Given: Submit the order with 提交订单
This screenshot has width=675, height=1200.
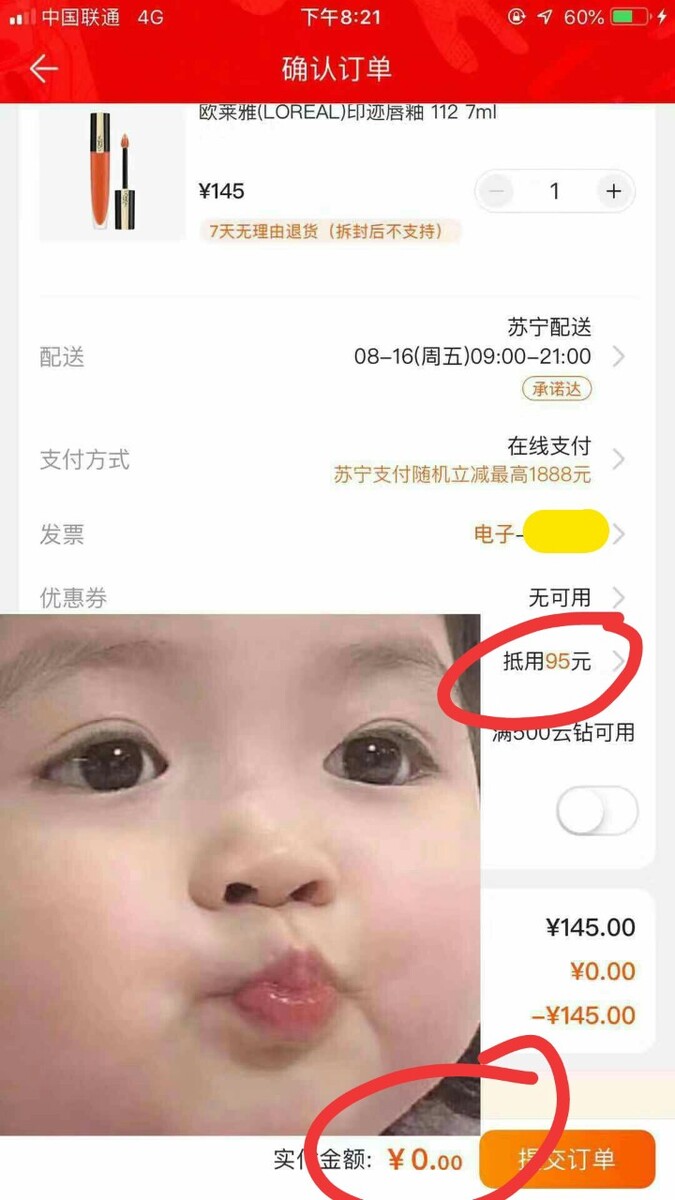Looking at the screenshot, I should (567, 1159).
